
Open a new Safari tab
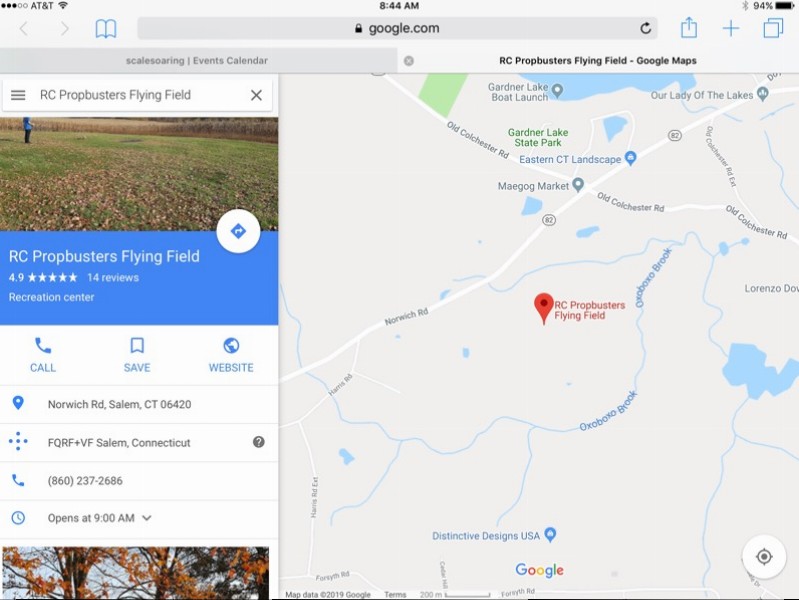731,28
